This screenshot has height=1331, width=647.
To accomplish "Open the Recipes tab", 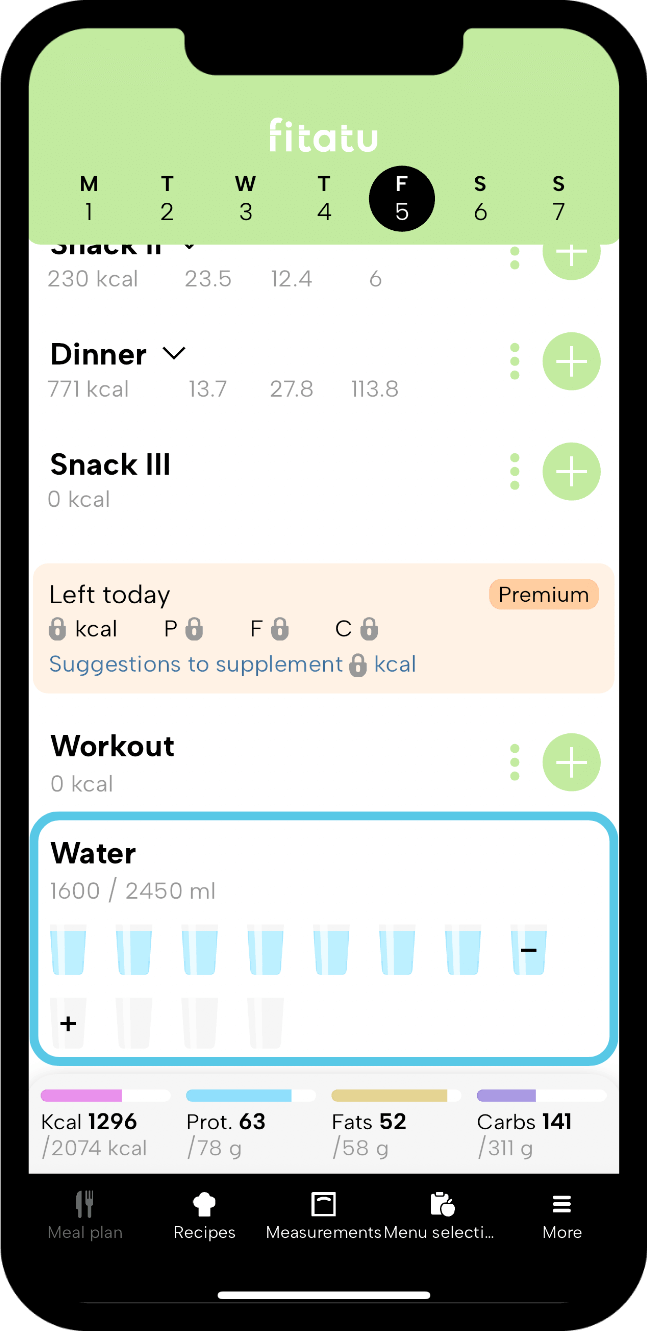I will (204, 1215).
